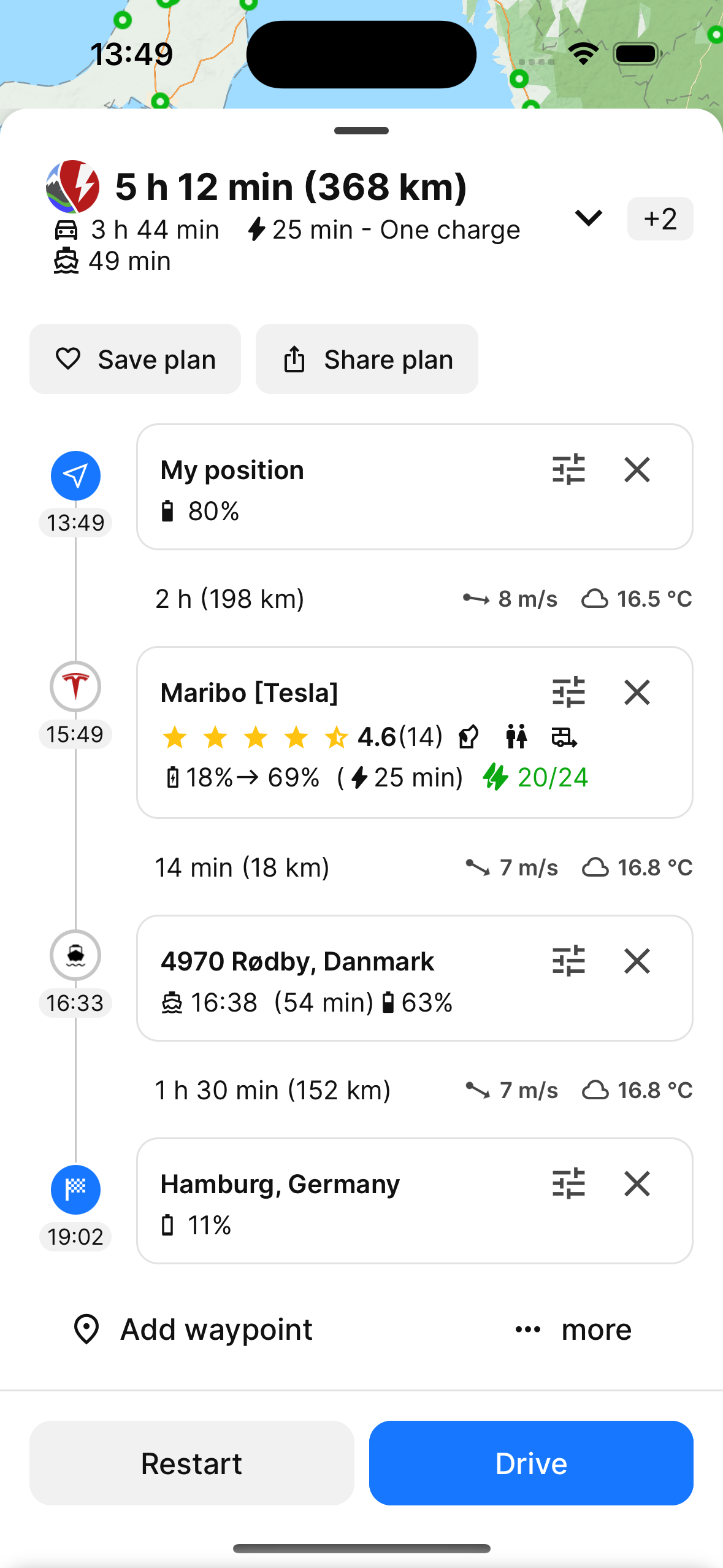This screenshot has width=723, height=1568.
Task: Remove the Maribo [Tesla] stop
Action: point(637,693)
